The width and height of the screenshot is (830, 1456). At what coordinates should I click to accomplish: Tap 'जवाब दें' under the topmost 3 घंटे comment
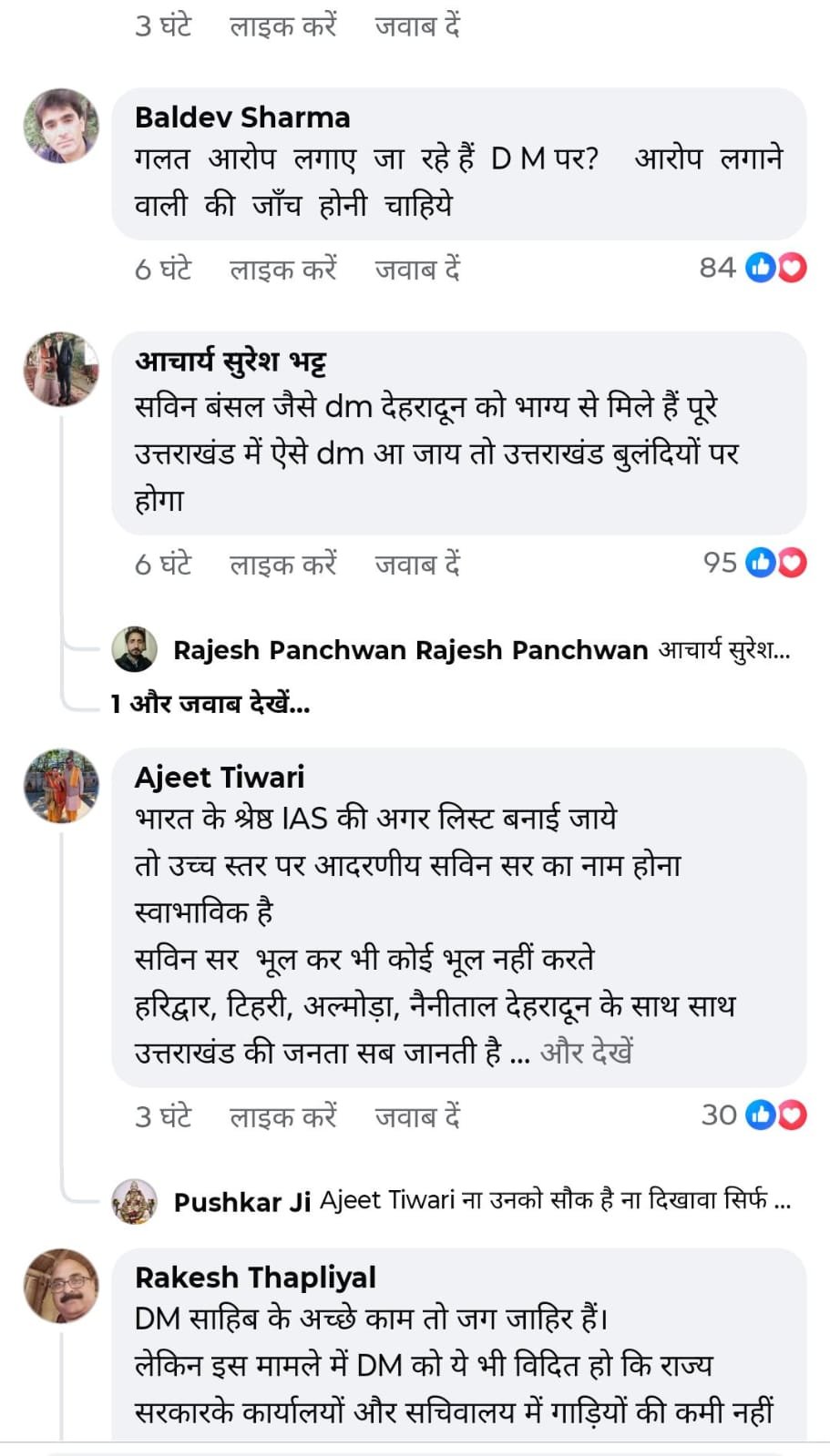417,25
